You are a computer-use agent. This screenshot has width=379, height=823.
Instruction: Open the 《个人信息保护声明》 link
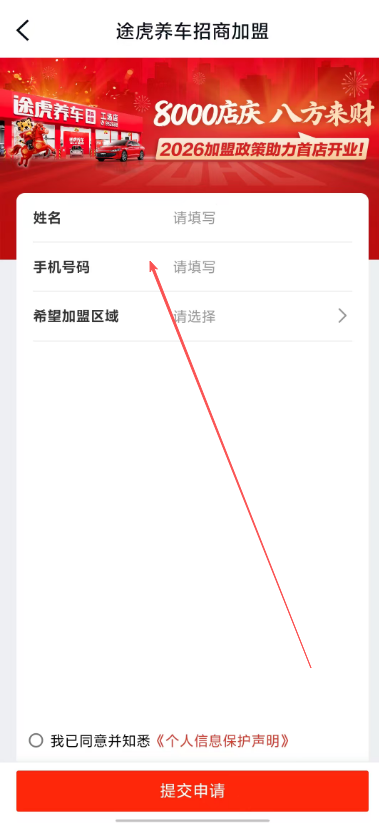pyautogui.click(x=222, y=741)
